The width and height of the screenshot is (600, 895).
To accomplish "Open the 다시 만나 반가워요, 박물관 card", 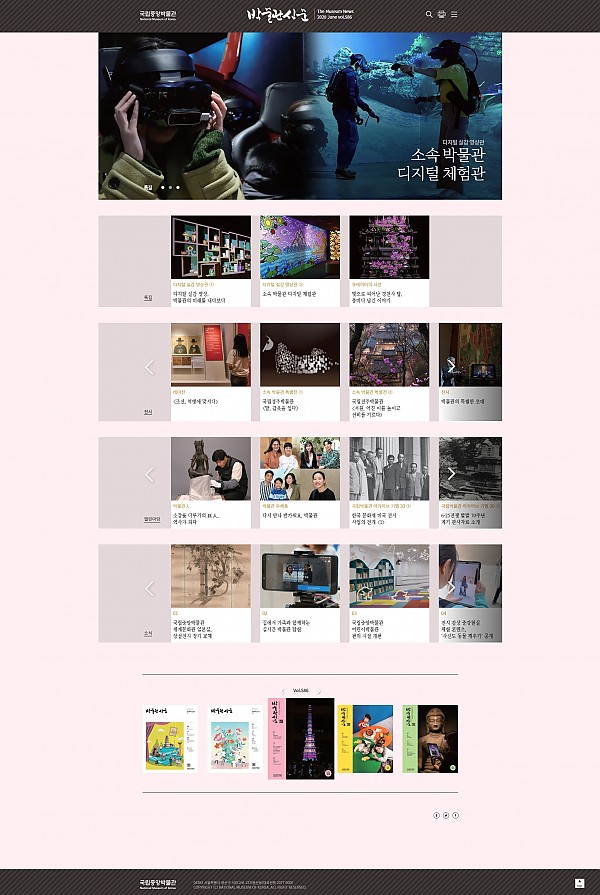I will [x=300, y=482].
